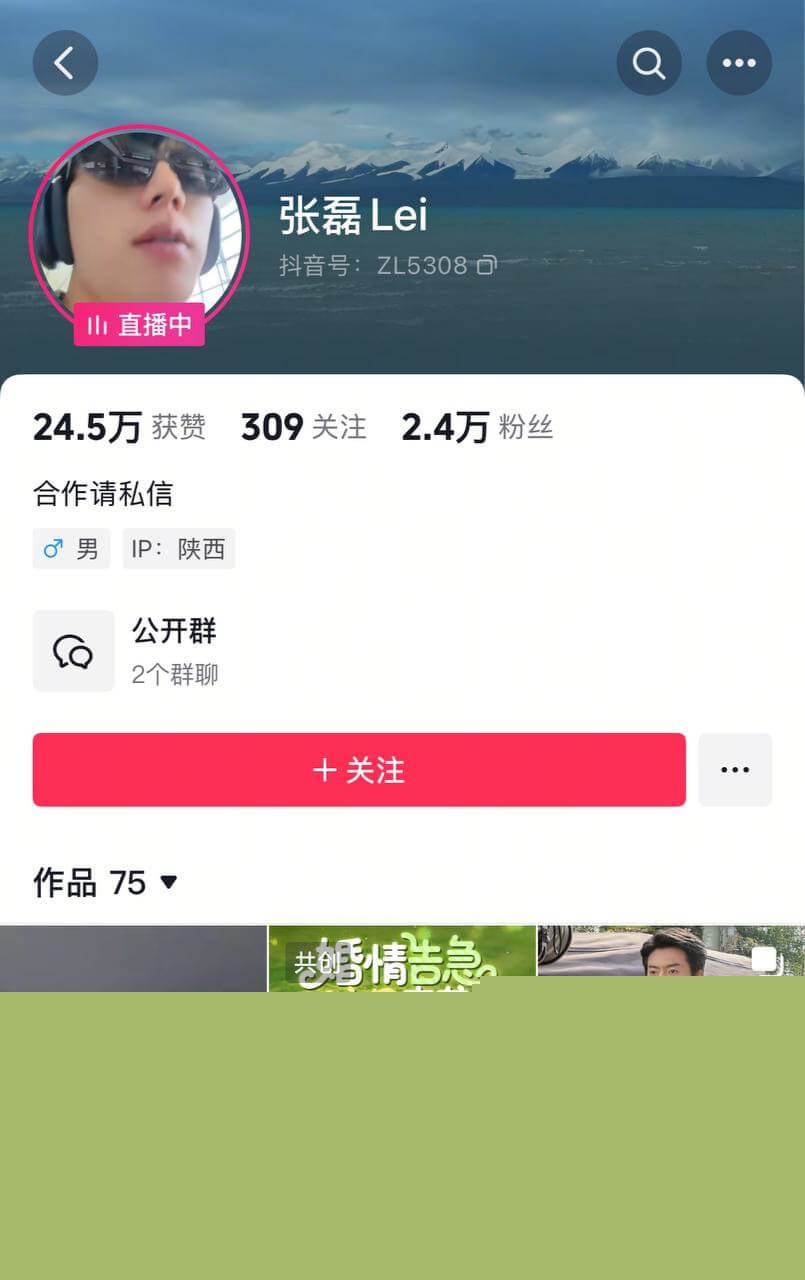
Task: Open the 公开群 group chat icon
Action: pyautogui.click(x=73, y=650)
